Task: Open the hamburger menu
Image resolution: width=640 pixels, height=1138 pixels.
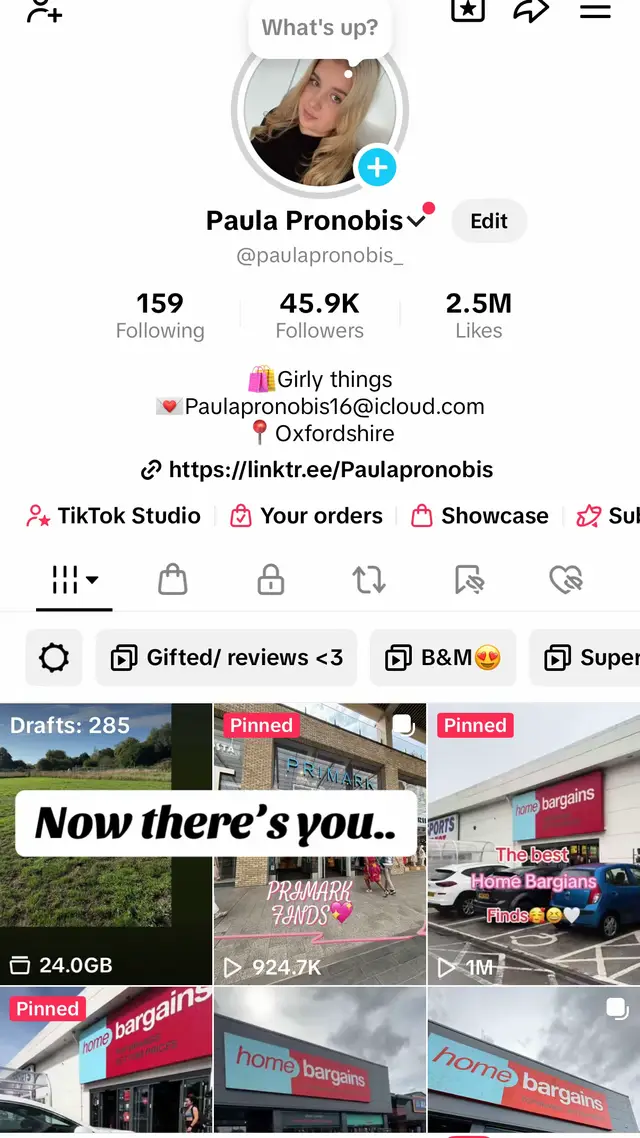Action: (595, 10)
